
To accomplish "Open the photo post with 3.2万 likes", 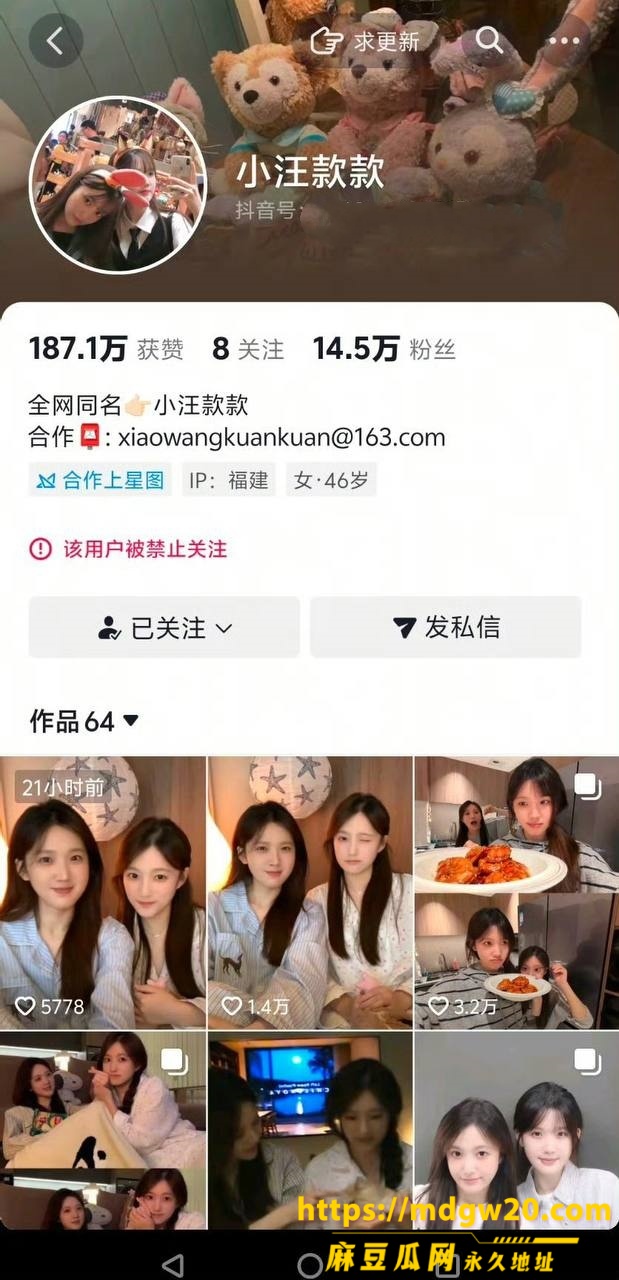I will pyautogui.click(x=517, y=892).
